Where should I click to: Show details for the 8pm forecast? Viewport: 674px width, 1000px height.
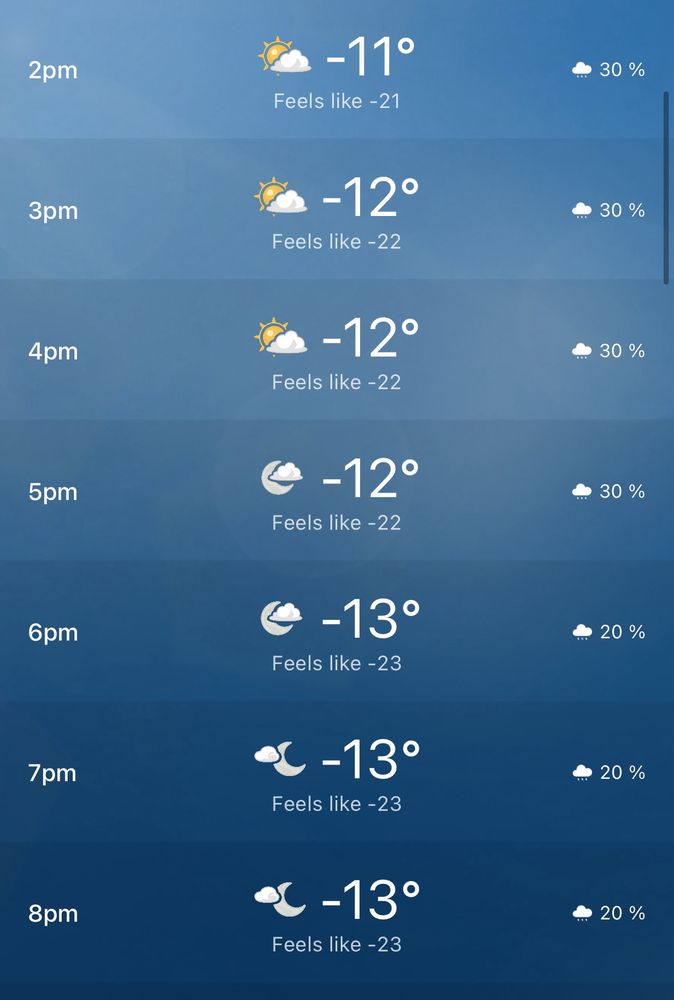click(337, 913)
